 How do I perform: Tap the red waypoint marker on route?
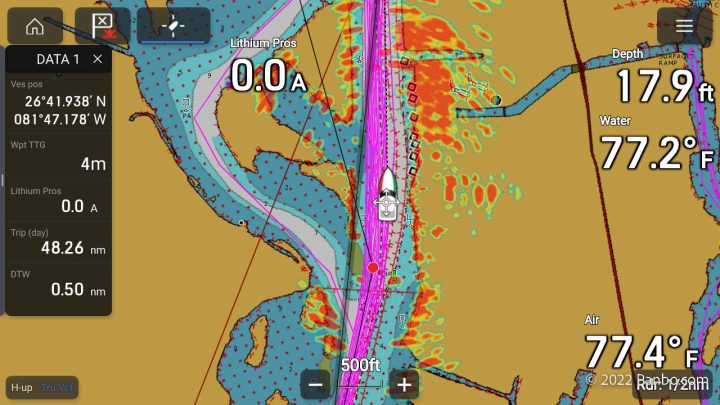(373, 267)
